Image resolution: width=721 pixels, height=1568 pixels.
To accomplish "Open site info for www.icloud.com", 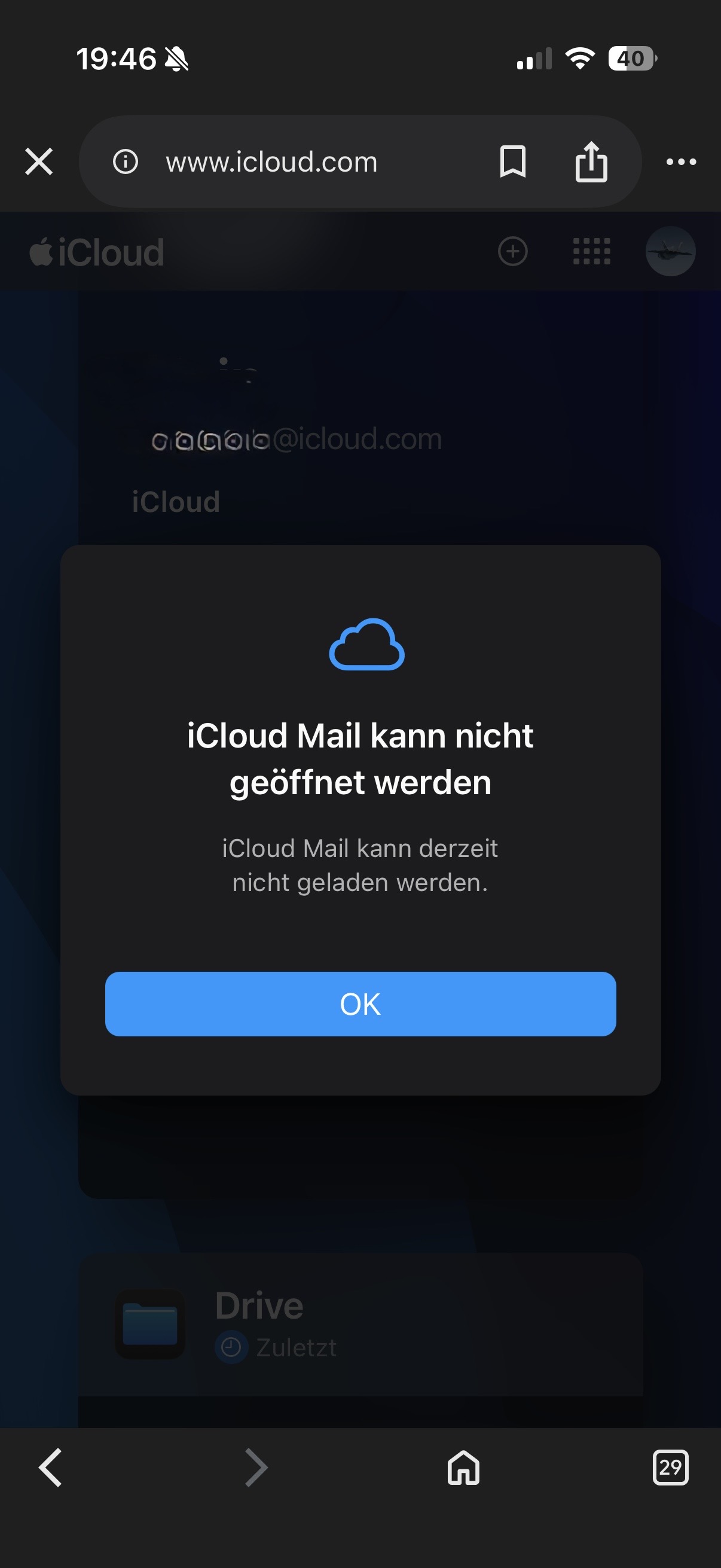I will [126, 162].
